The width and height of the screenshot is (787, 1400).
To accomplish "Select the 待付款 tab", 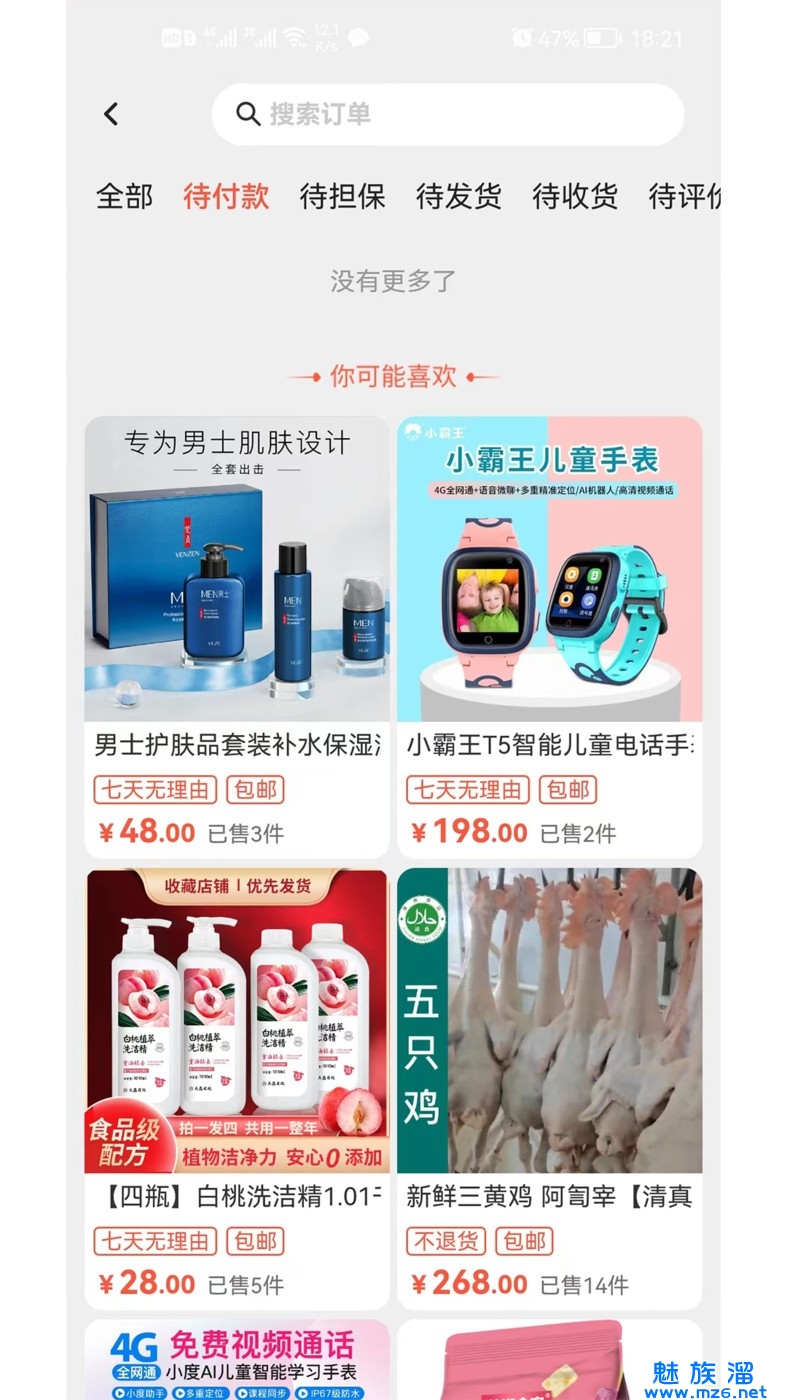I will 226,196.
